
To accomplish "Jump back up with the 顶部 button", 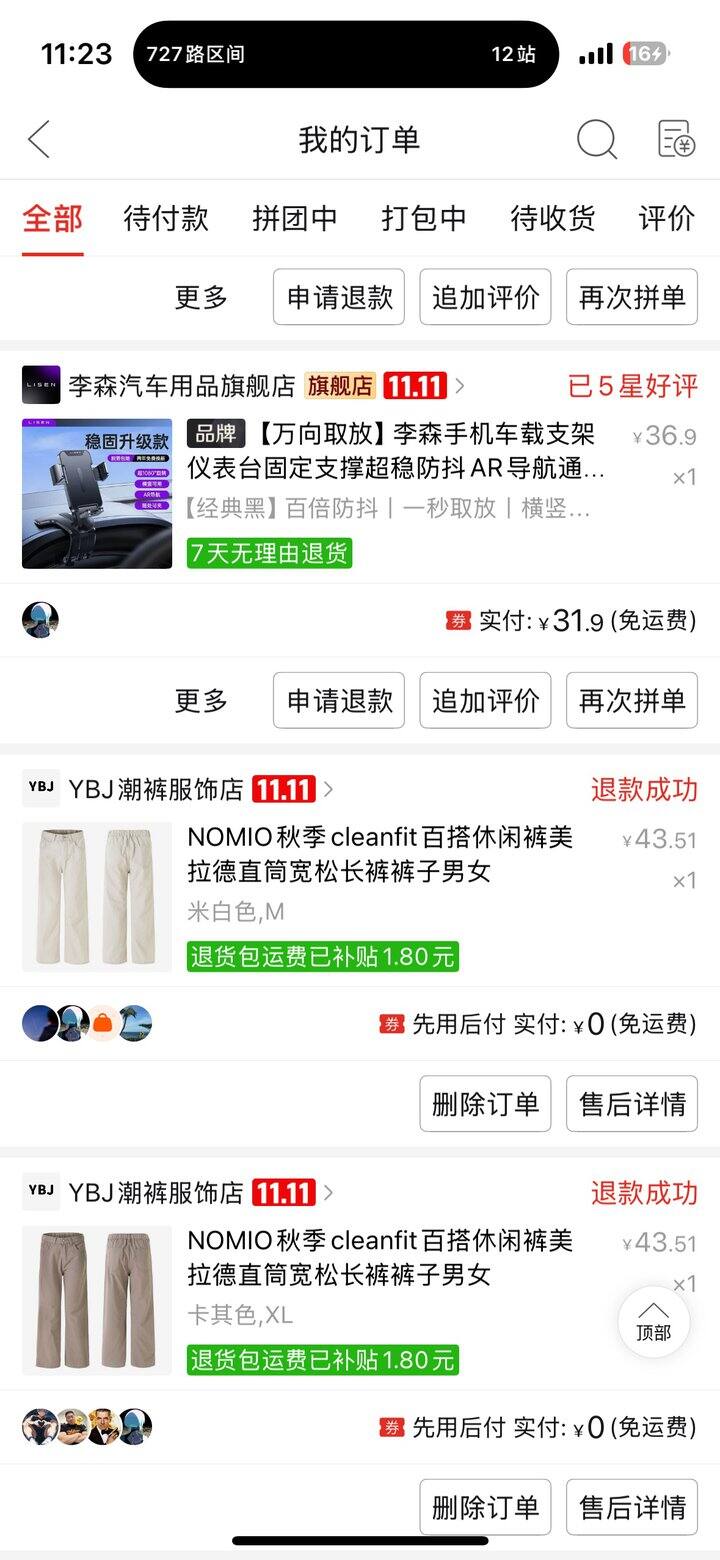I will coord(653,1322).
